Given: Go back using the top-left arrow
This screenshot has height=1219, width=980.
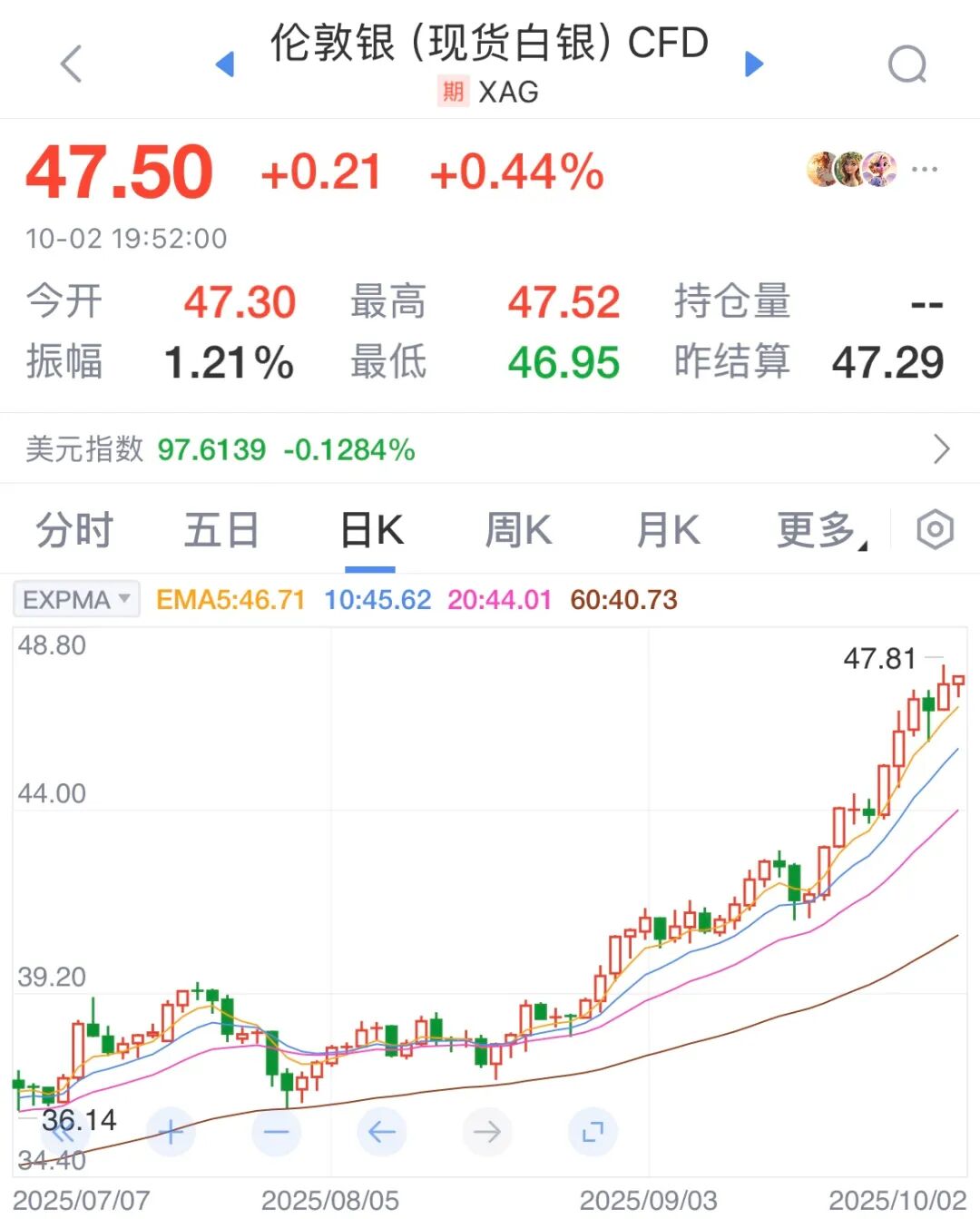Looking at the screenshot, I should pos(71,64).
